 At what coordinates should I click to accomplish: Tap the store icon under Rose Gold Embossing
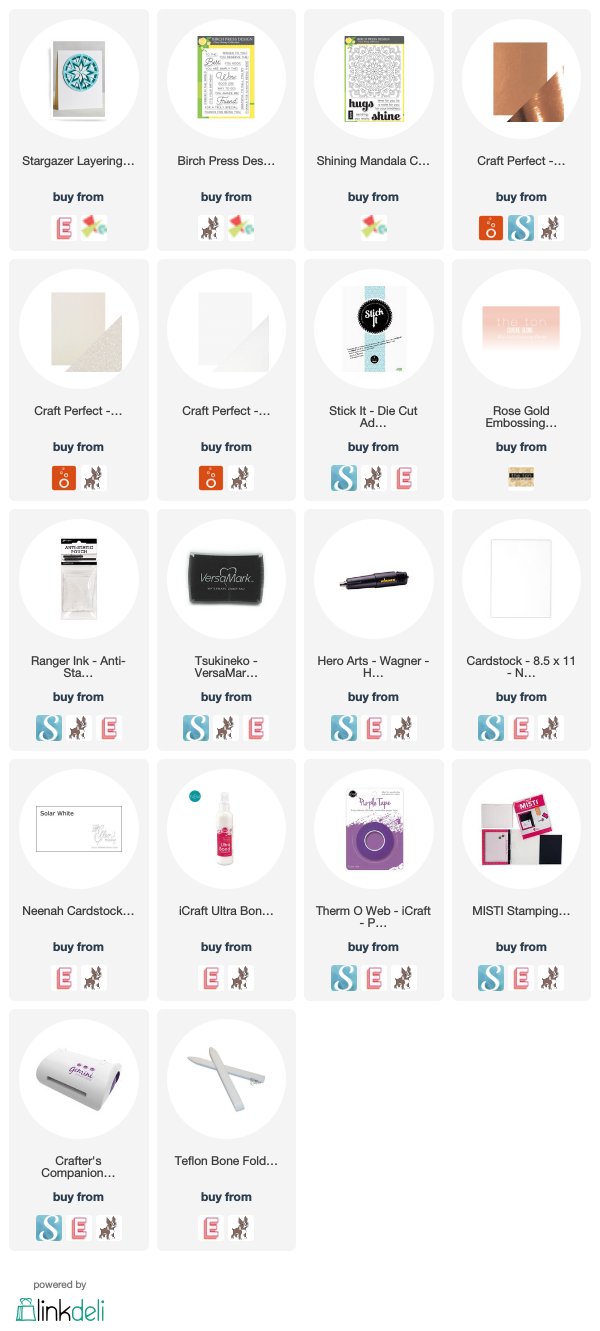521,479
